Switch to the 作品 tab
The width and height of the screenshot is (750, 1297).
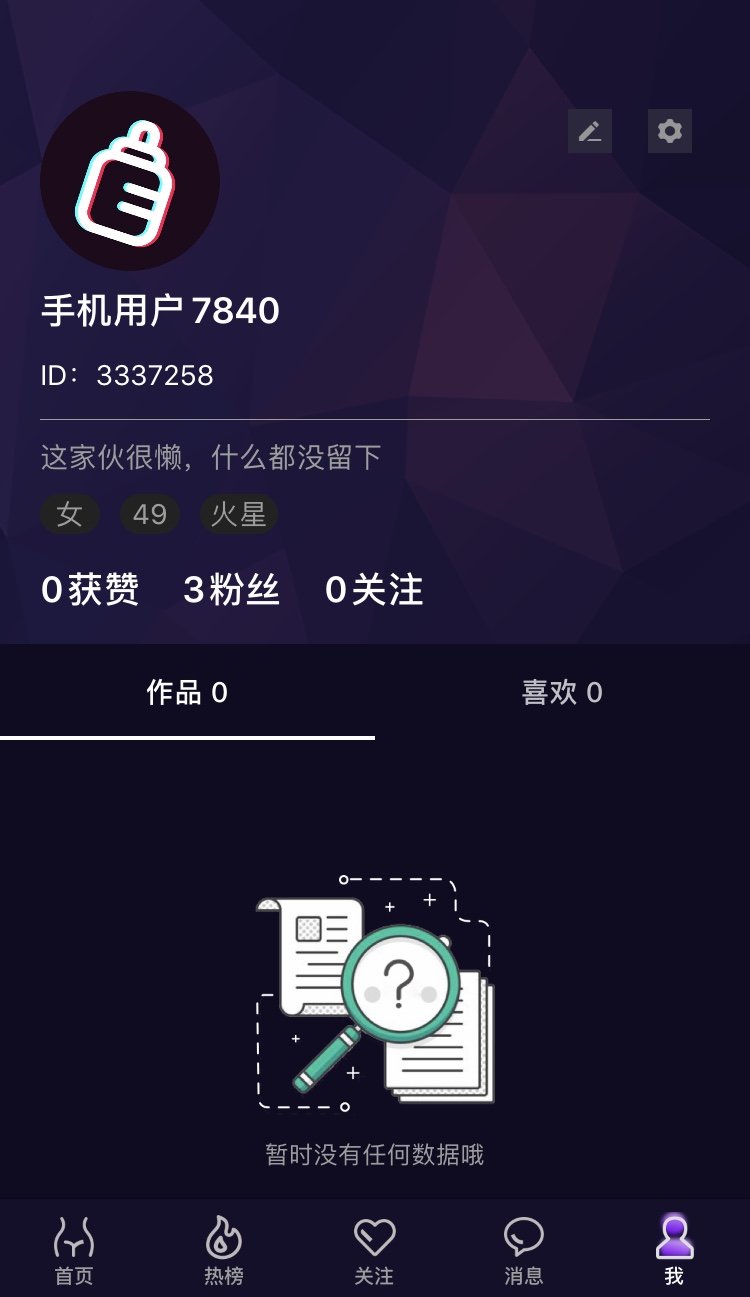point(186,693)
